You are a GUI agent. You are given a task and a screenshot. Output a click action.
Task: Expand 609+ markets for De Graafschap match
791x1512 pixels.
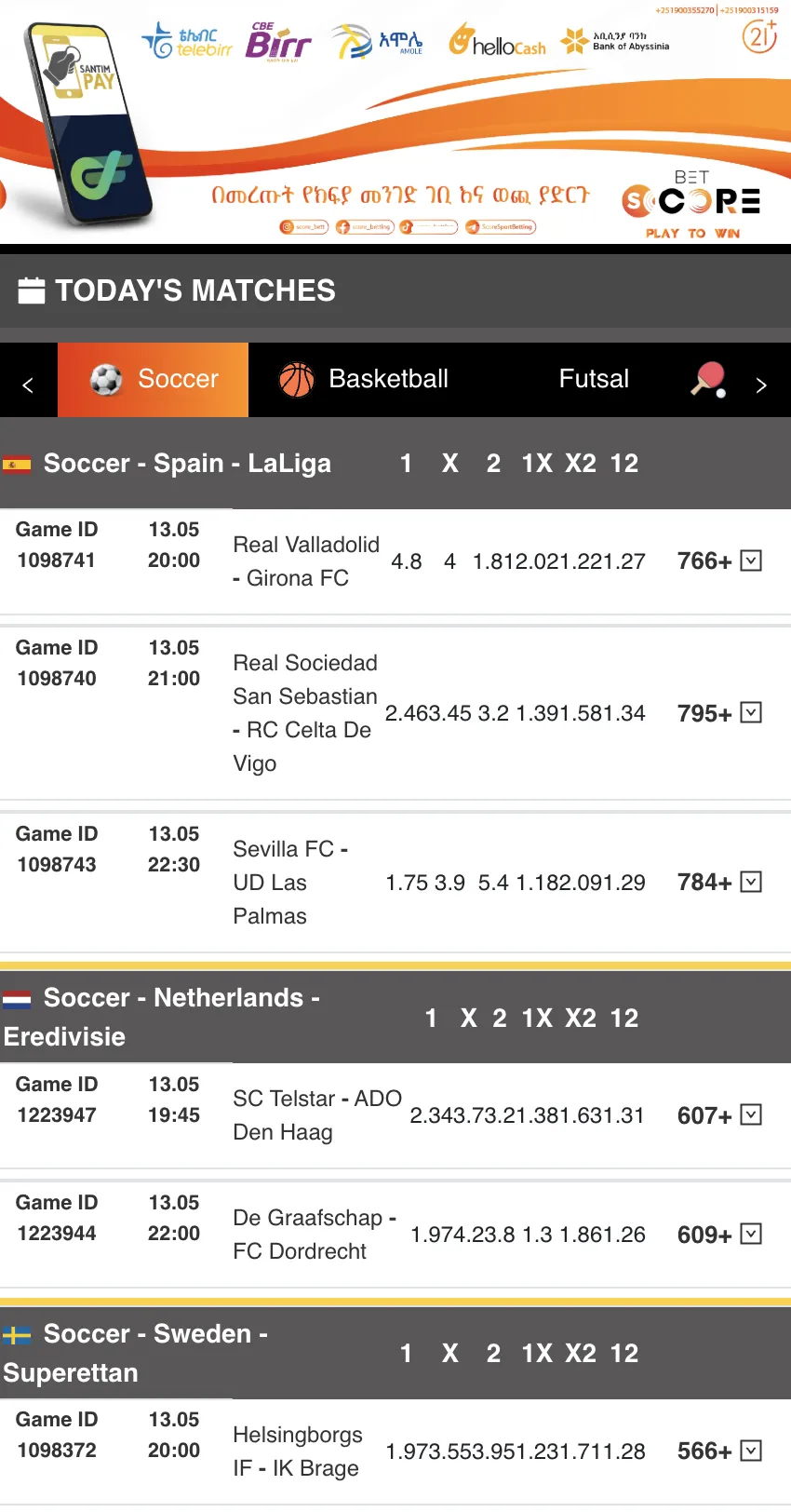pyautogui.click(x=719, y=1235)
